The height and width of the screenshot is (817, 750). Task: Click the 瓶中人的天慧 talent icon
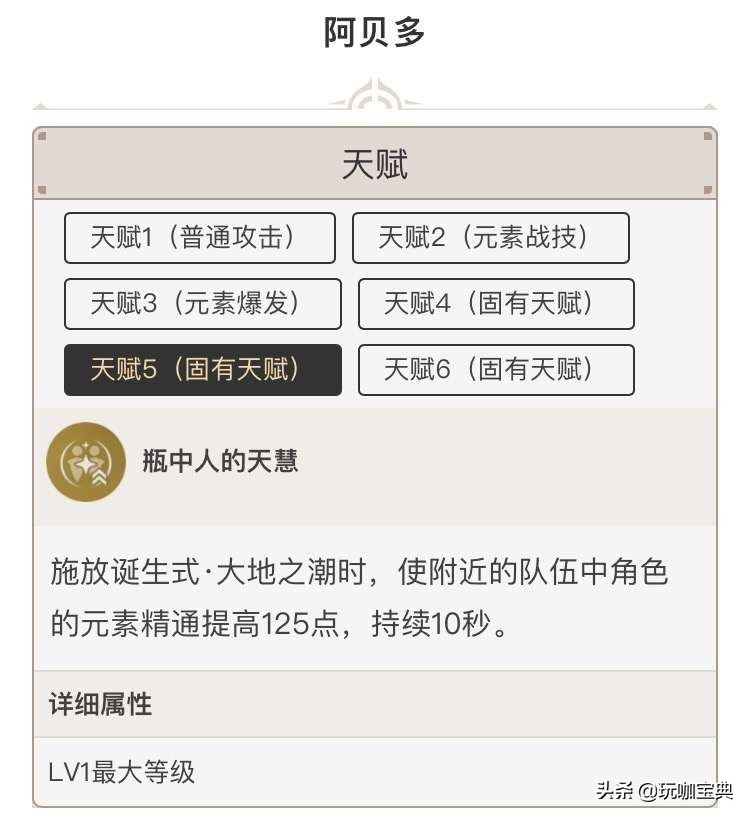pyautogui.click(x=85, y=463)
